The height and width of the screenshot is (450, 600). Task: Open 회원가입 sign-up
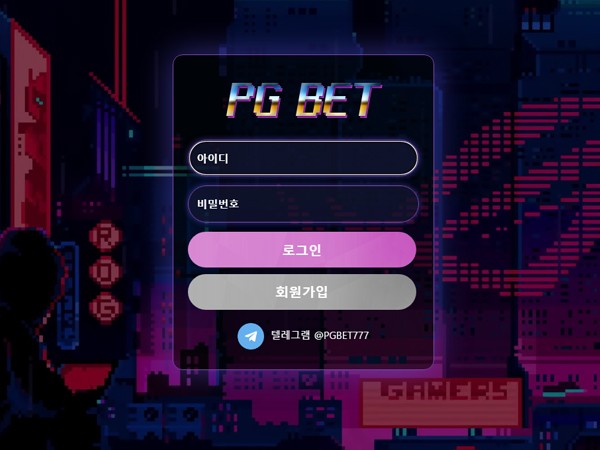(302, 292)
